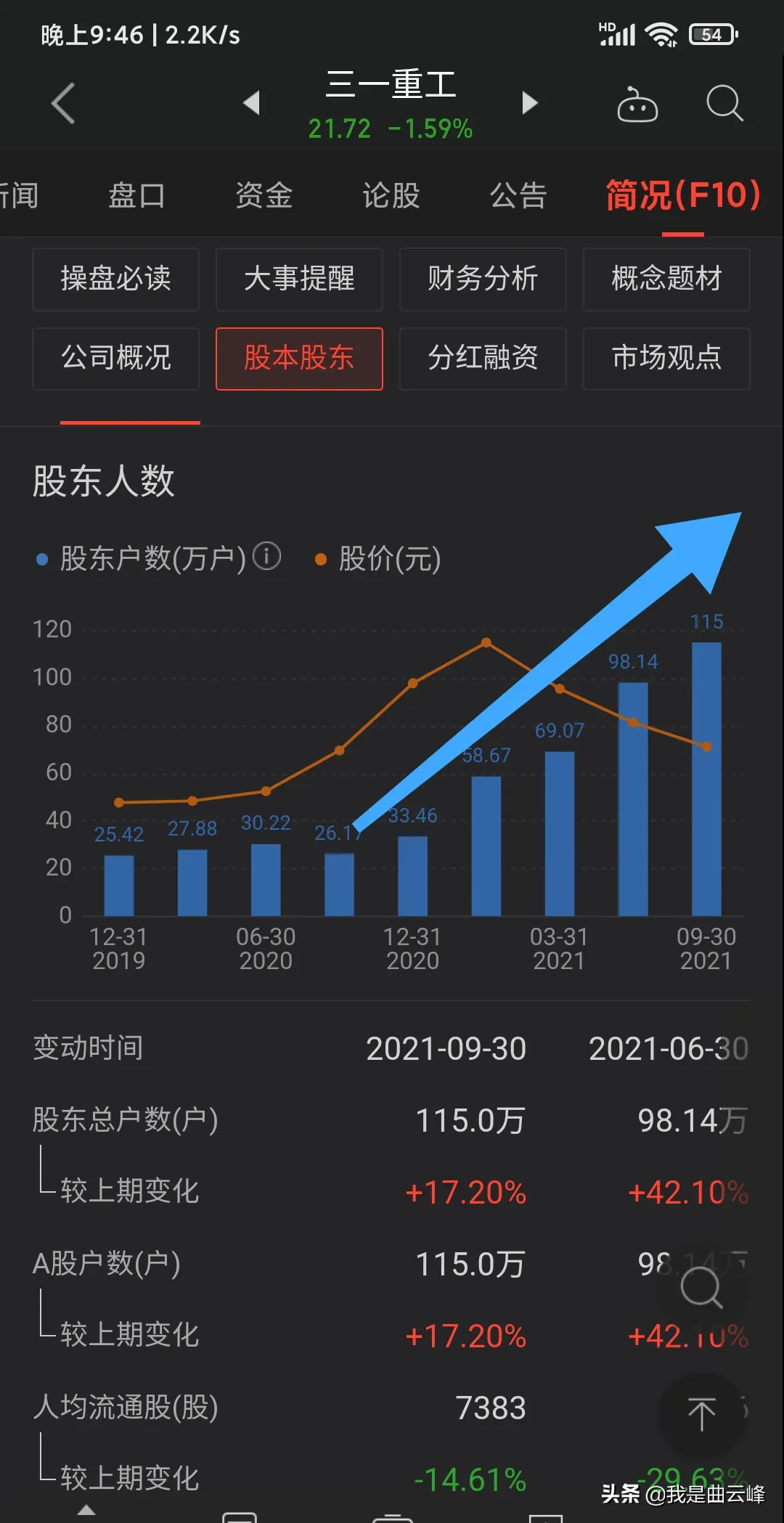The image size is (784, 1523).
Task: Switch to the 盘口 tab
Action: coord(136,195)
